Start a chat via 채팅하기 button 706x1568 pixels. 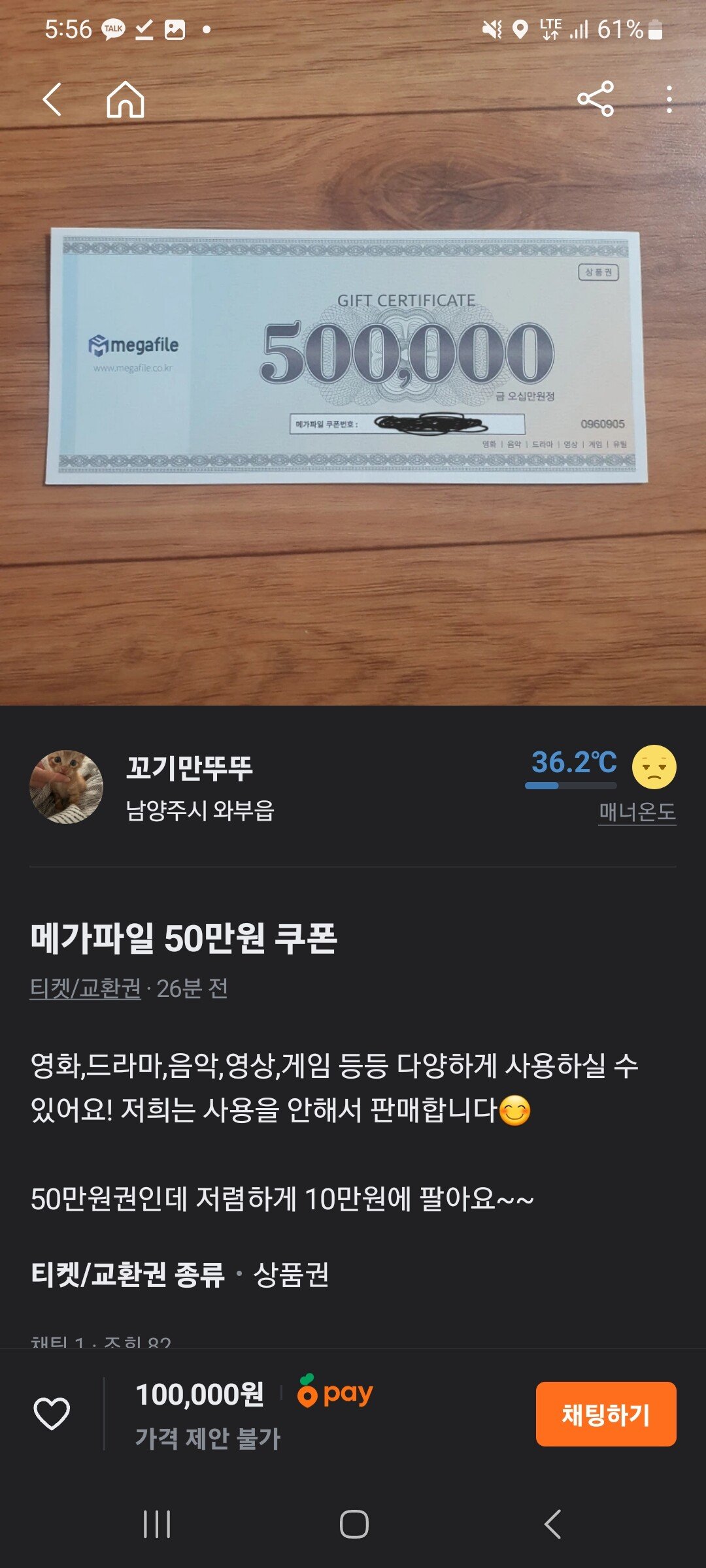605,1414
